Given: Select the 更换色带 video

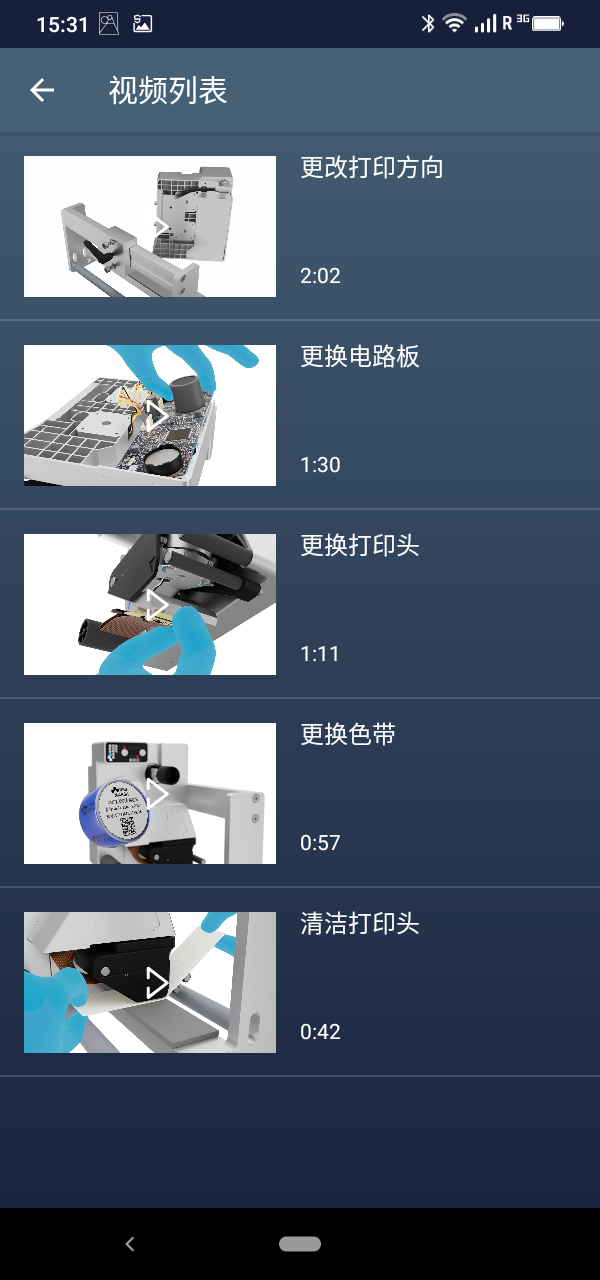Looking at the screenshot, I should click(x=150, y=793).
